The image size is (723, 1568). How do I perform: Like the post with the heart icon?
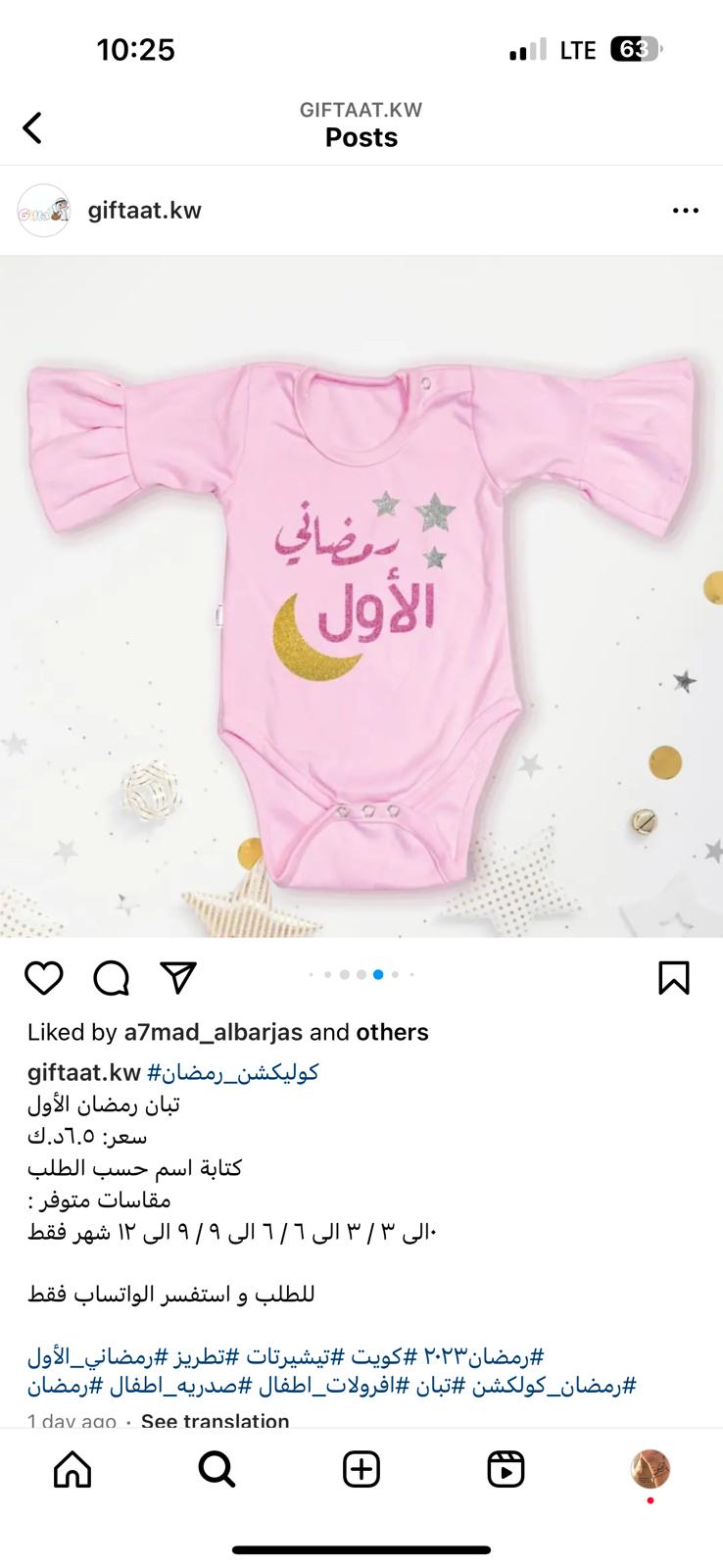(x=44, y=978)
